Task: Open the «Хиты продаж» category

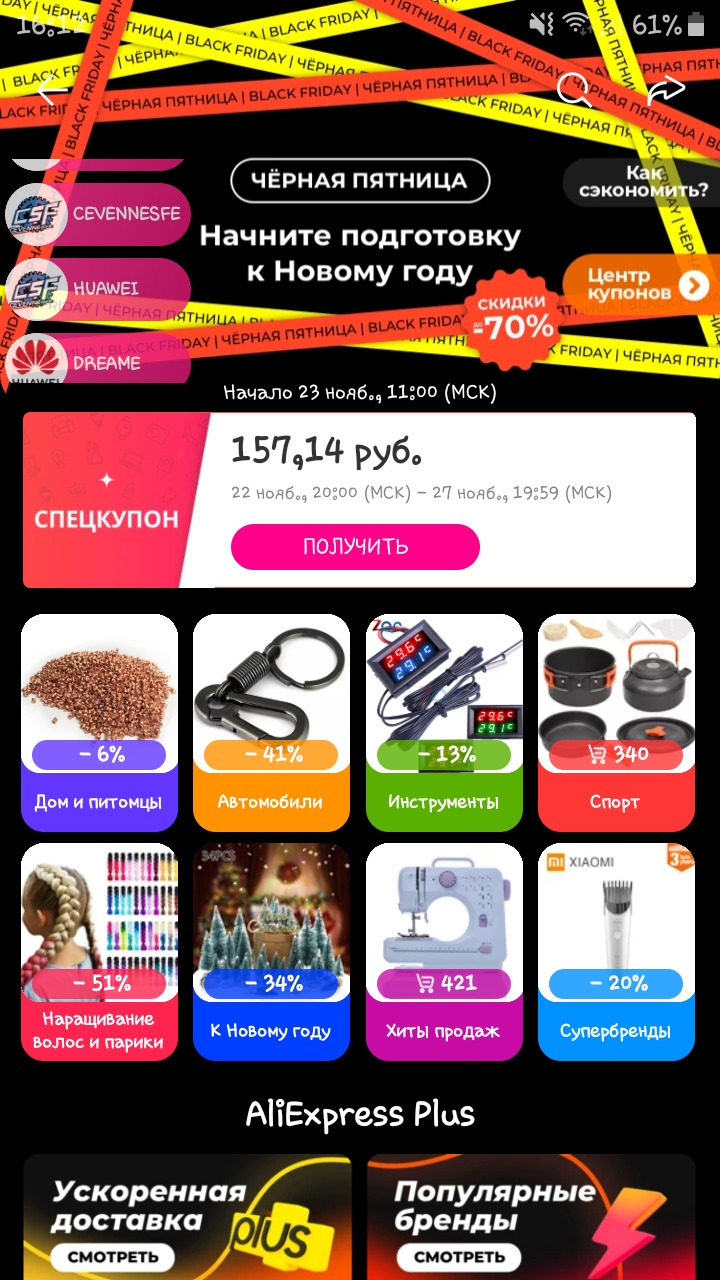Action: 444,952
